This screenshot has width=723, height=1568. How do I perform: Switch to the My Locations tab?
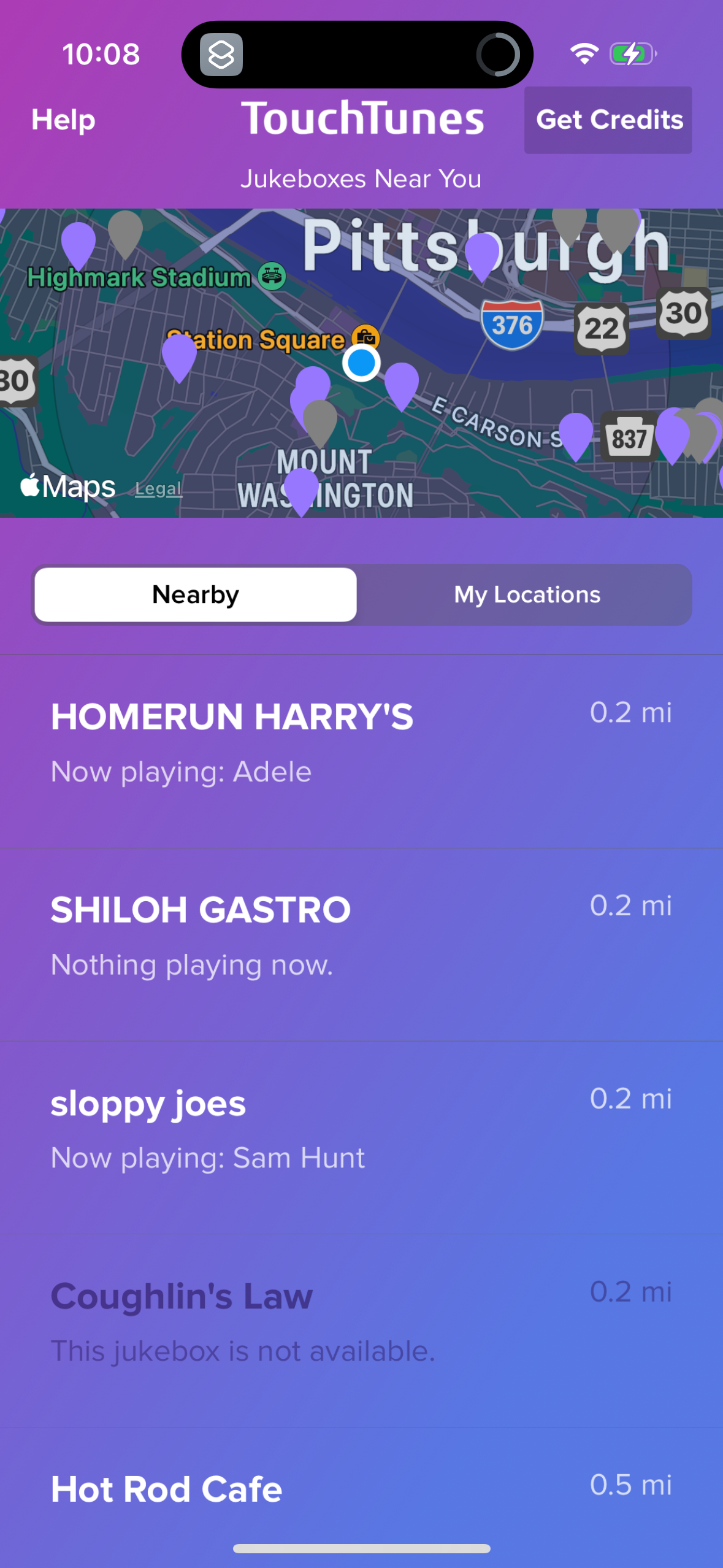[526, 594]
